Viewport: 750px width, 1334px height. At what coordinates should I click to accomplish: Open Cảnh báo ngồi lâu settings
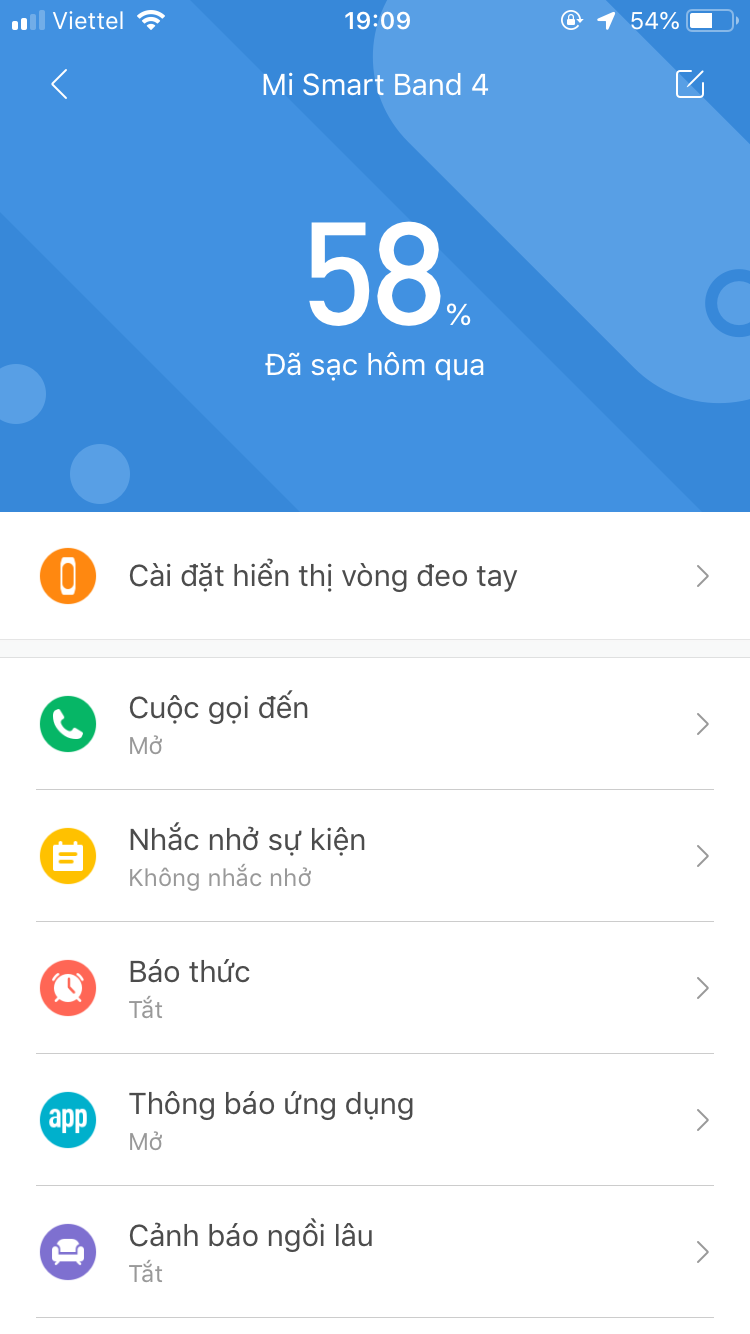(x=375, y=1252)
